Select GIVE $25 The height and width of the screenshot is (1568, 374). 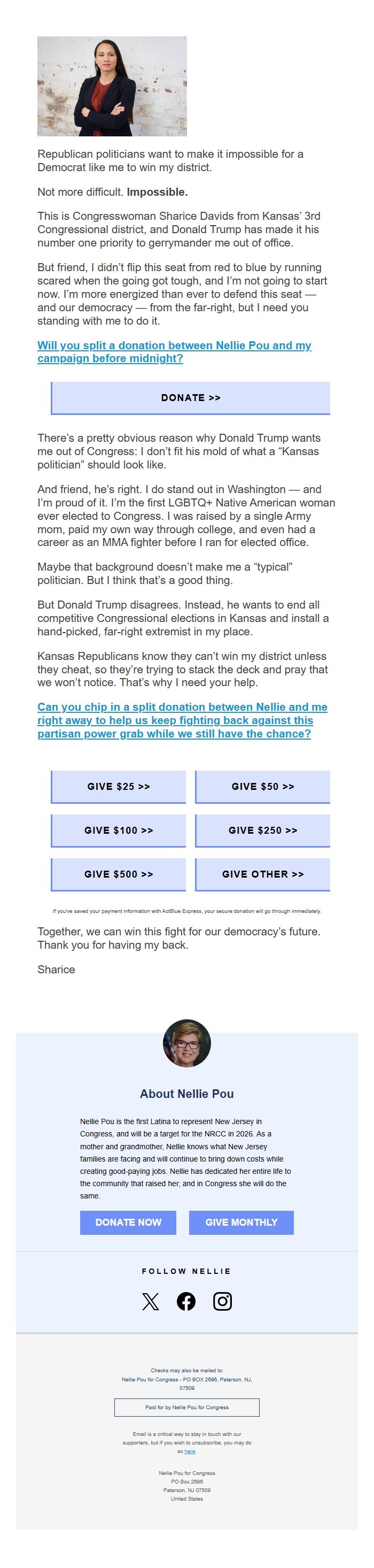[x=119, y=787]
